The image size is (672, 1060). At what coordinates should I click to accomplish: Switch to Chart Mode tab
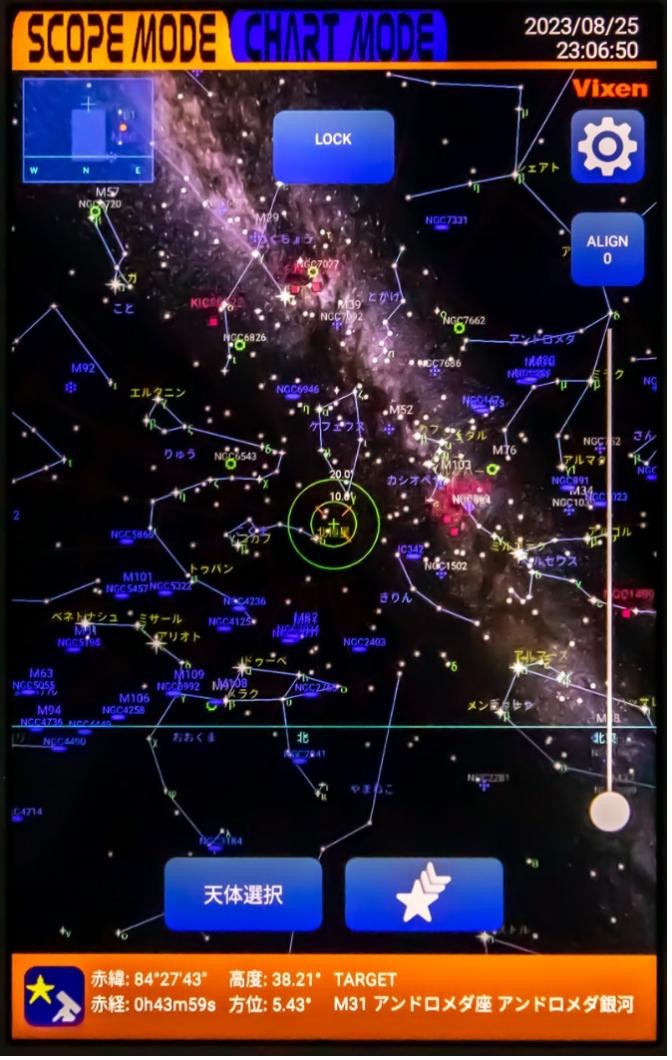(x=340, y=38)
